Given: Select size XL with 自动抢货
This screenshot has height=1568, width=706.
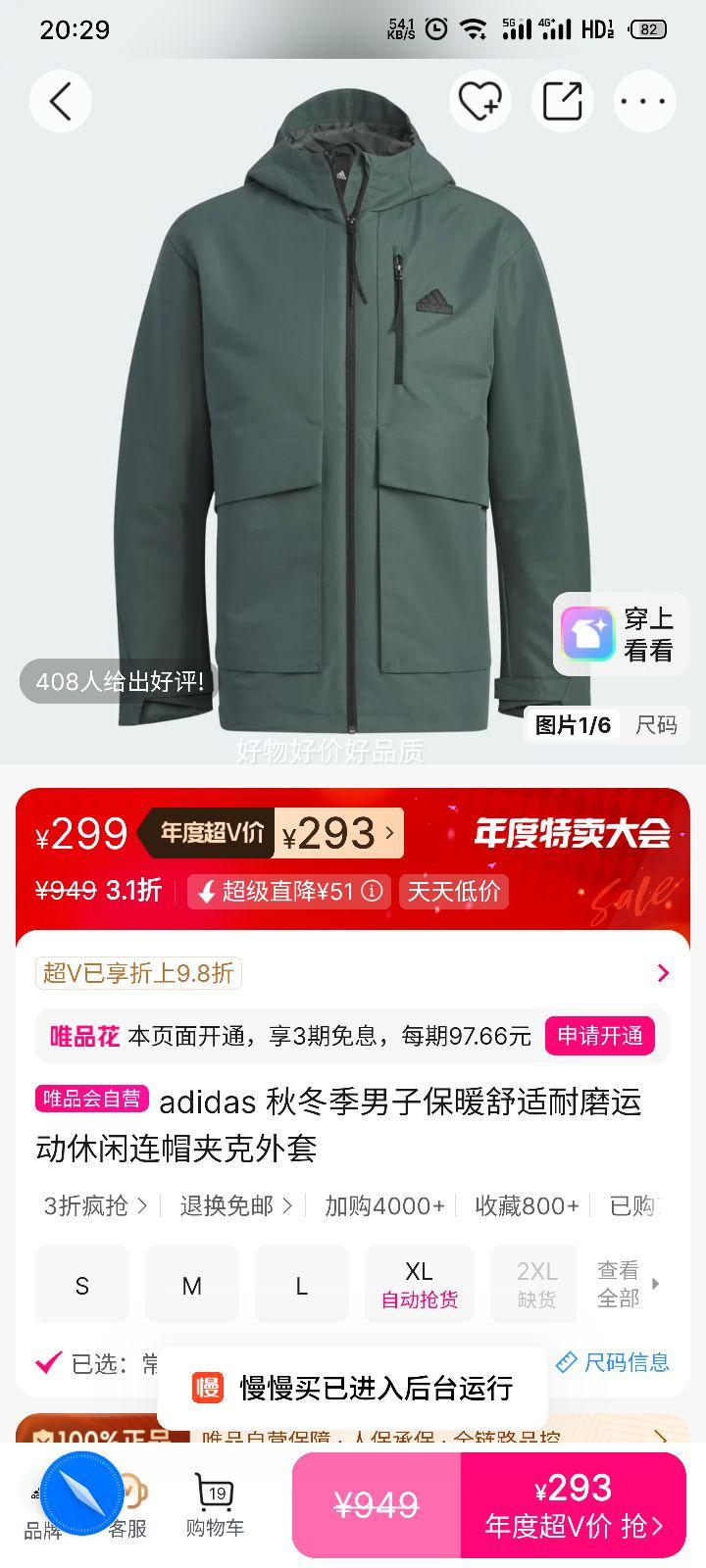Looking at the screenshot, I should tap(419, 1285).
